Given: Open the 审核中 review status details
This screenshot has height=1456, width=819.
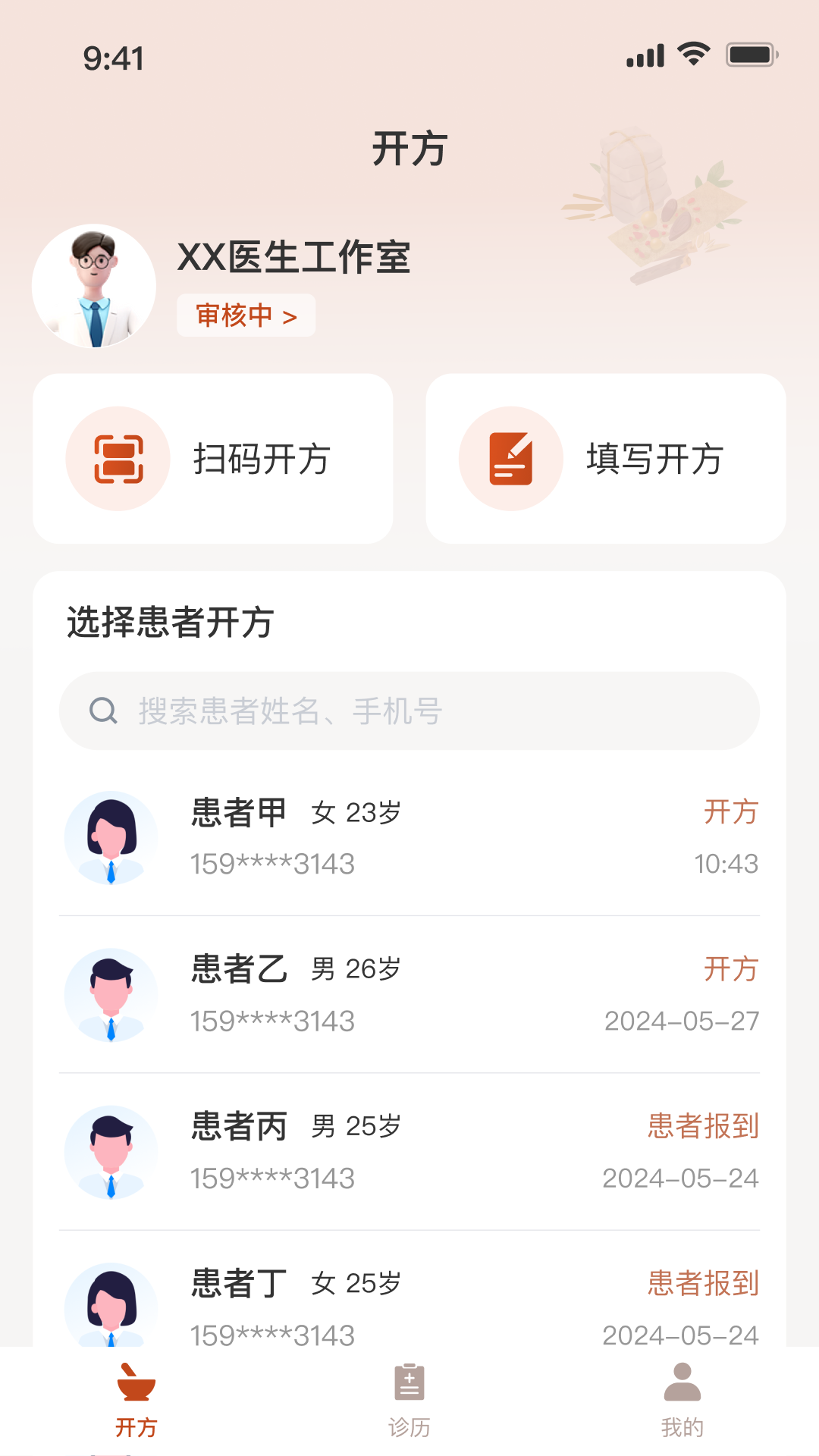Looking at the screenshot, I should [x=244, y=315].
